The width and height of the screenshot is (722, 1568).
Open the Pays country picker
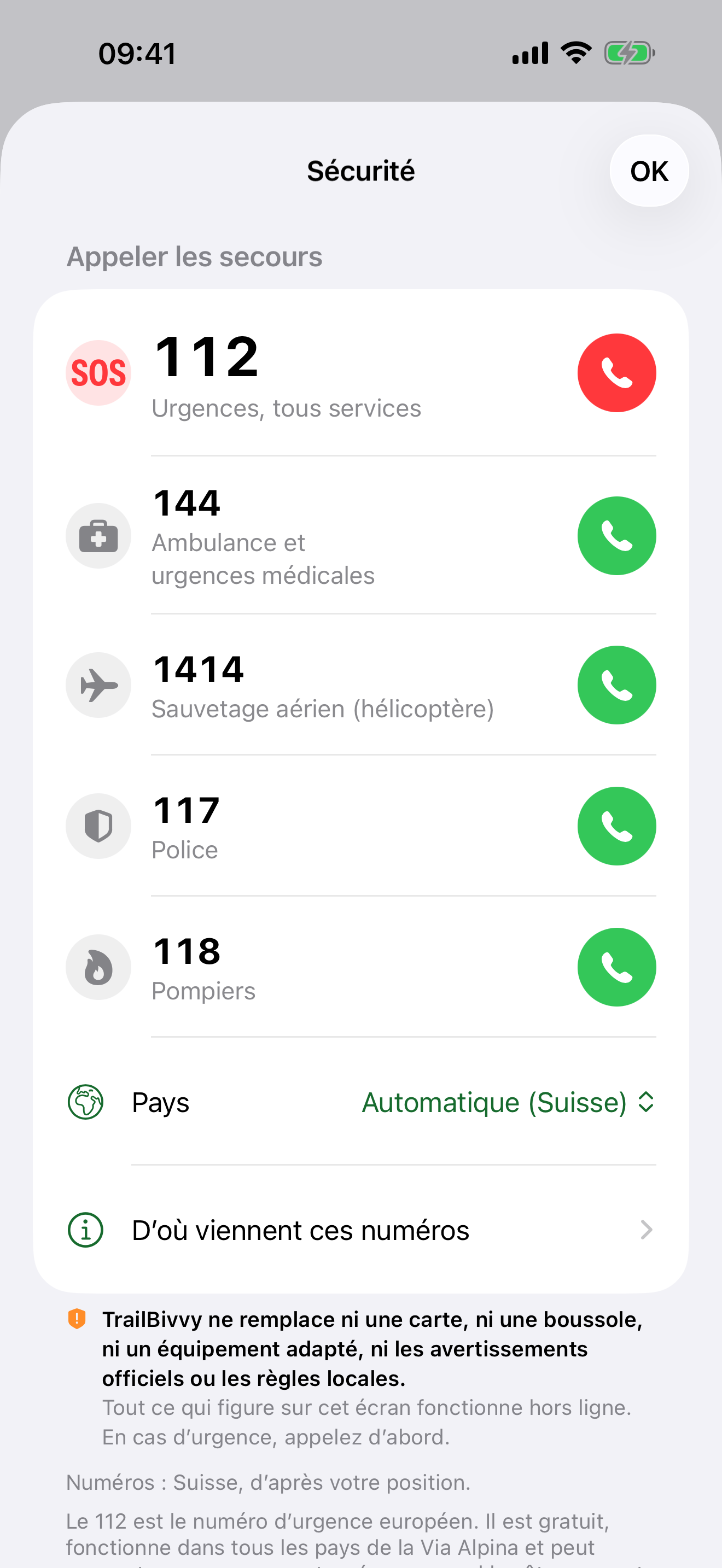click(361, 1102)
